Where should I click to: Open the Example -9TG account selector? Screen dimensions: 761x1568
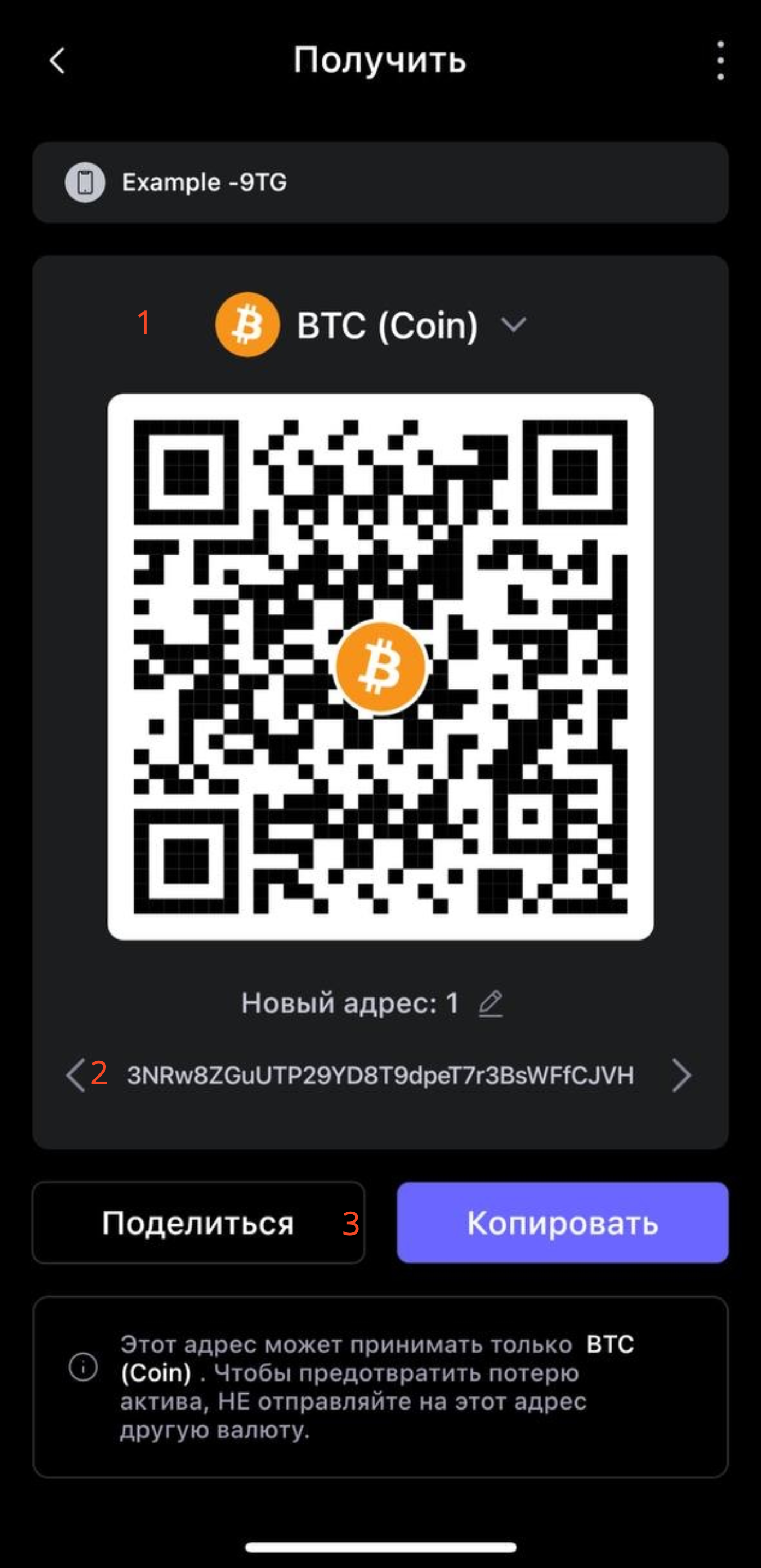[x=380, y=182]
